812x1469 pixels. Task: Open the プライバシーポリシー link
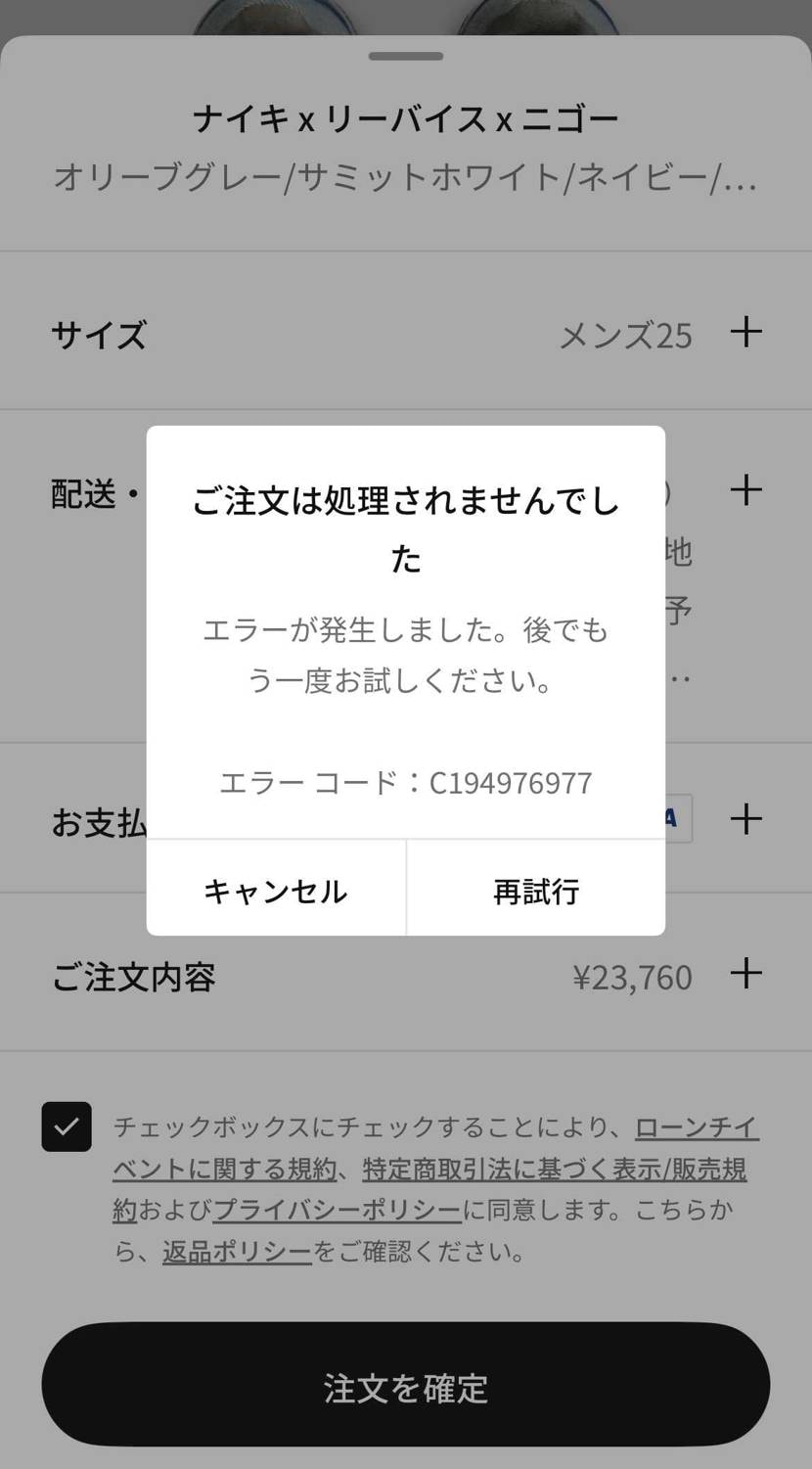337,1211
